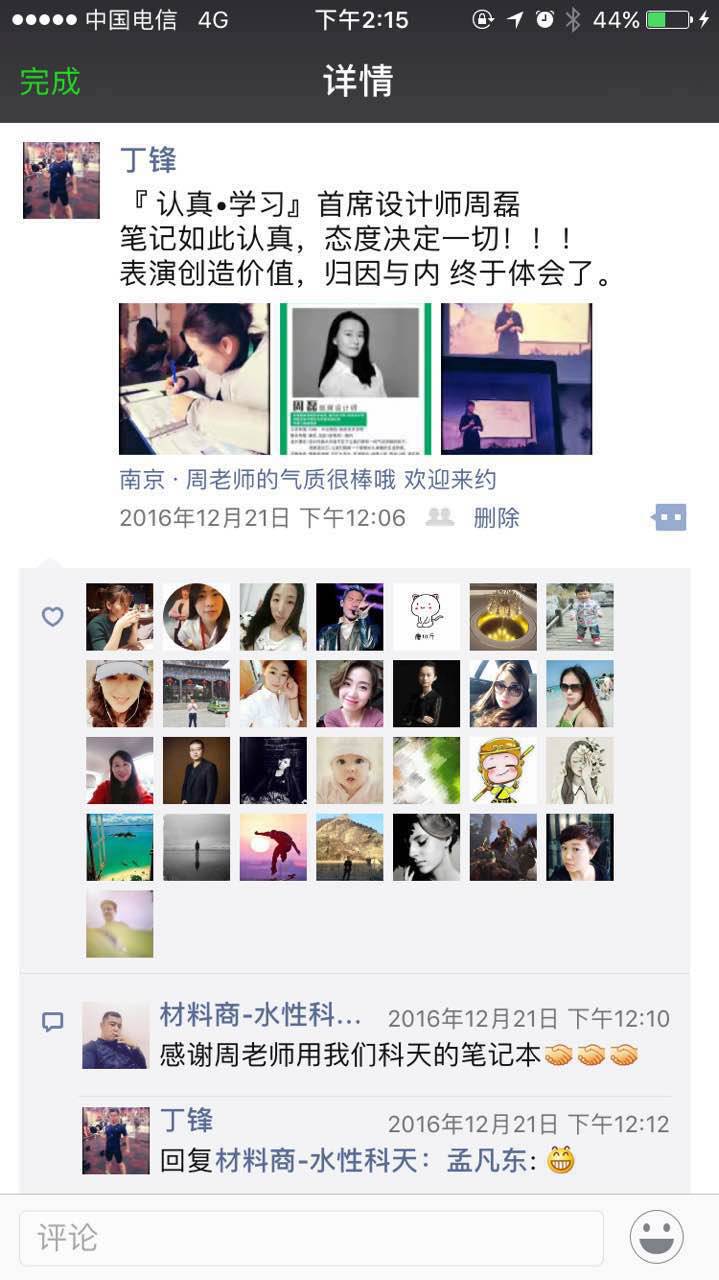View the photo of the woman writing notes
The image size is (719, 1280).
194,379
